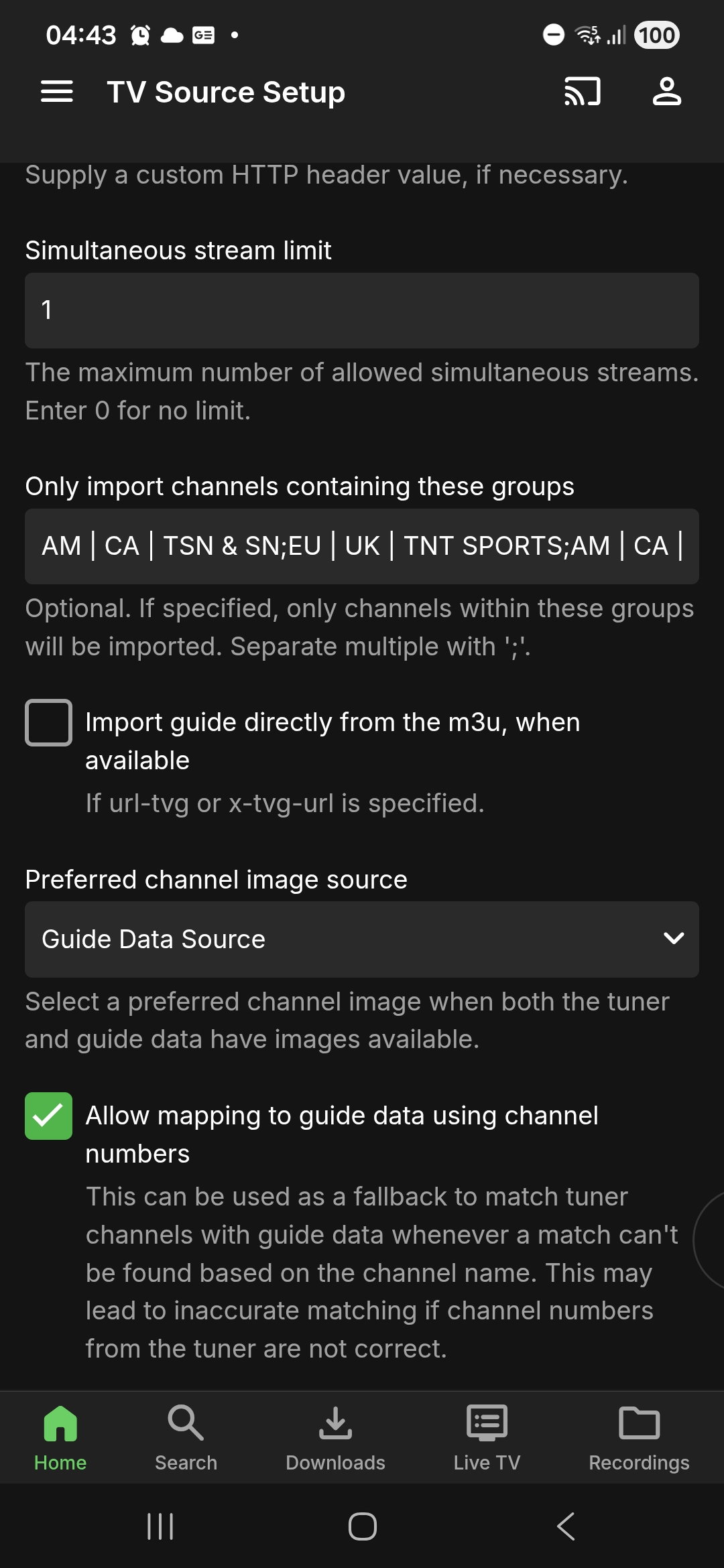Enable importing guide directly from the m3u
The image size is (724, 1568).
pos(48,722)
